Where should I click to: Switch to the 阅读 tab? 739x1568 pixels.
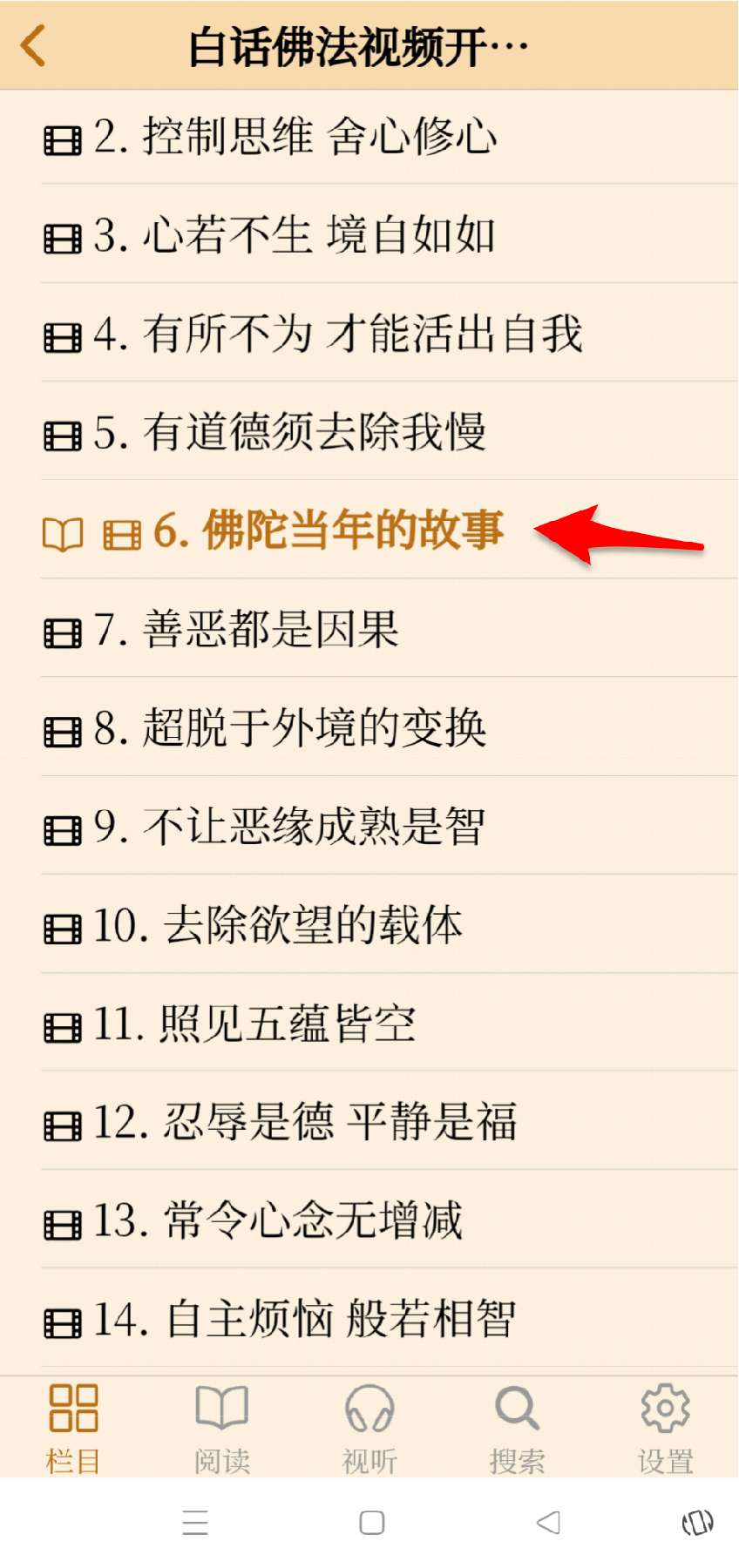click(x=221, y=1427)
